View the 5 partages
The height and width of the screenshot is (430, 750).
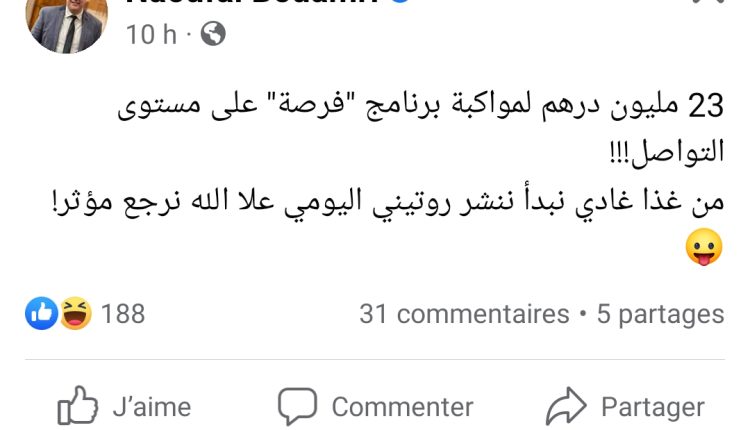tap(660, 314)
